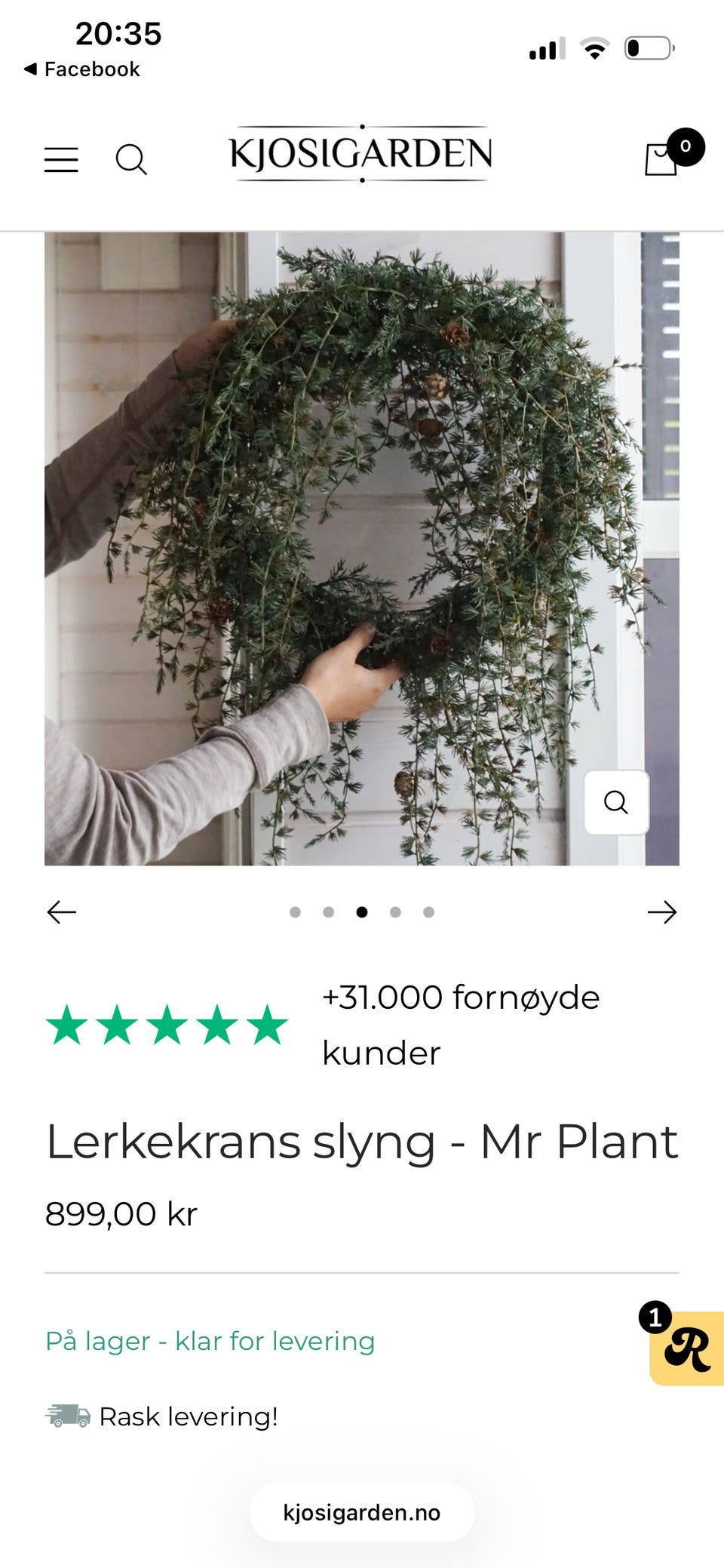Open the site search

pos(131,160)
